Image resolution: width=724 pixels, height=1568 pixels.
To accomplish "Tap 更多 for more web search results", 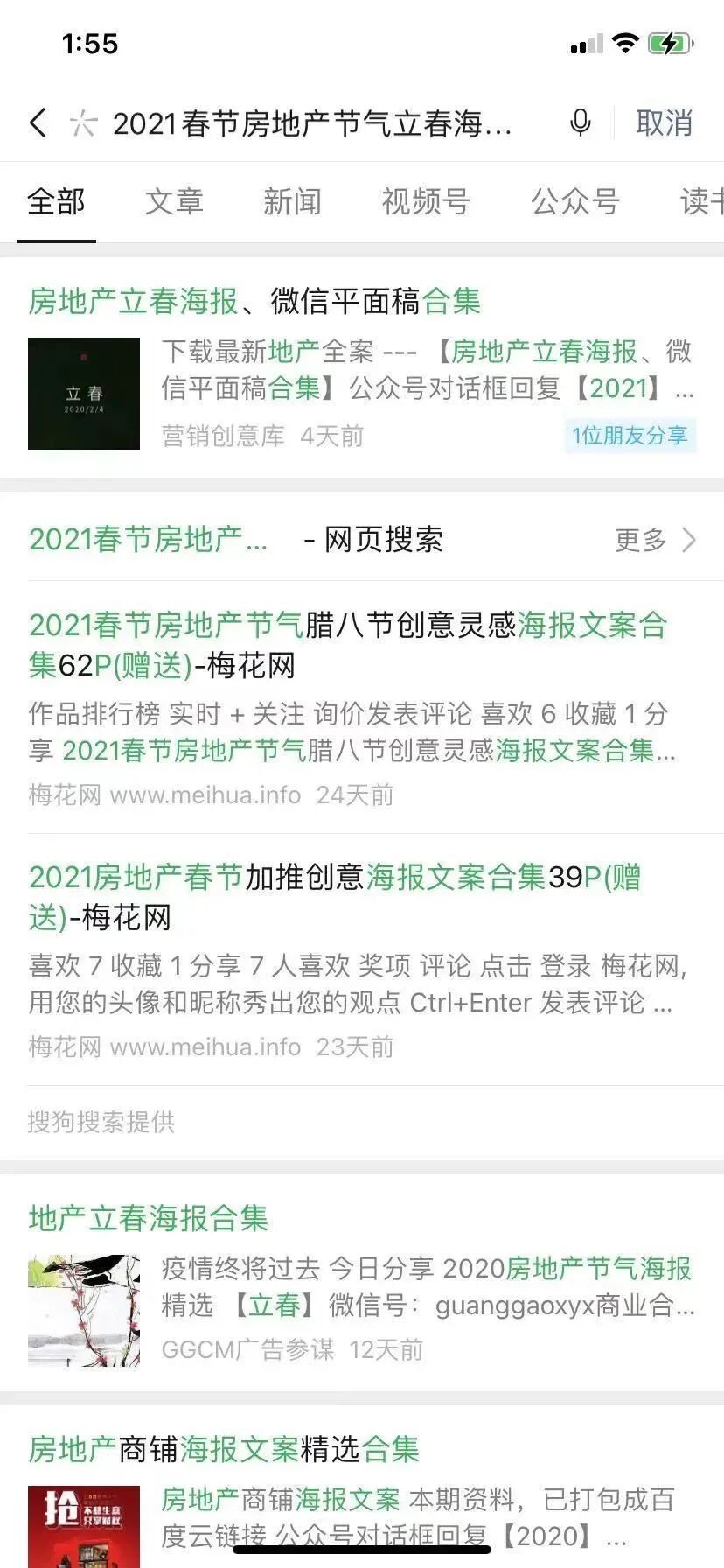I will 655,540.
